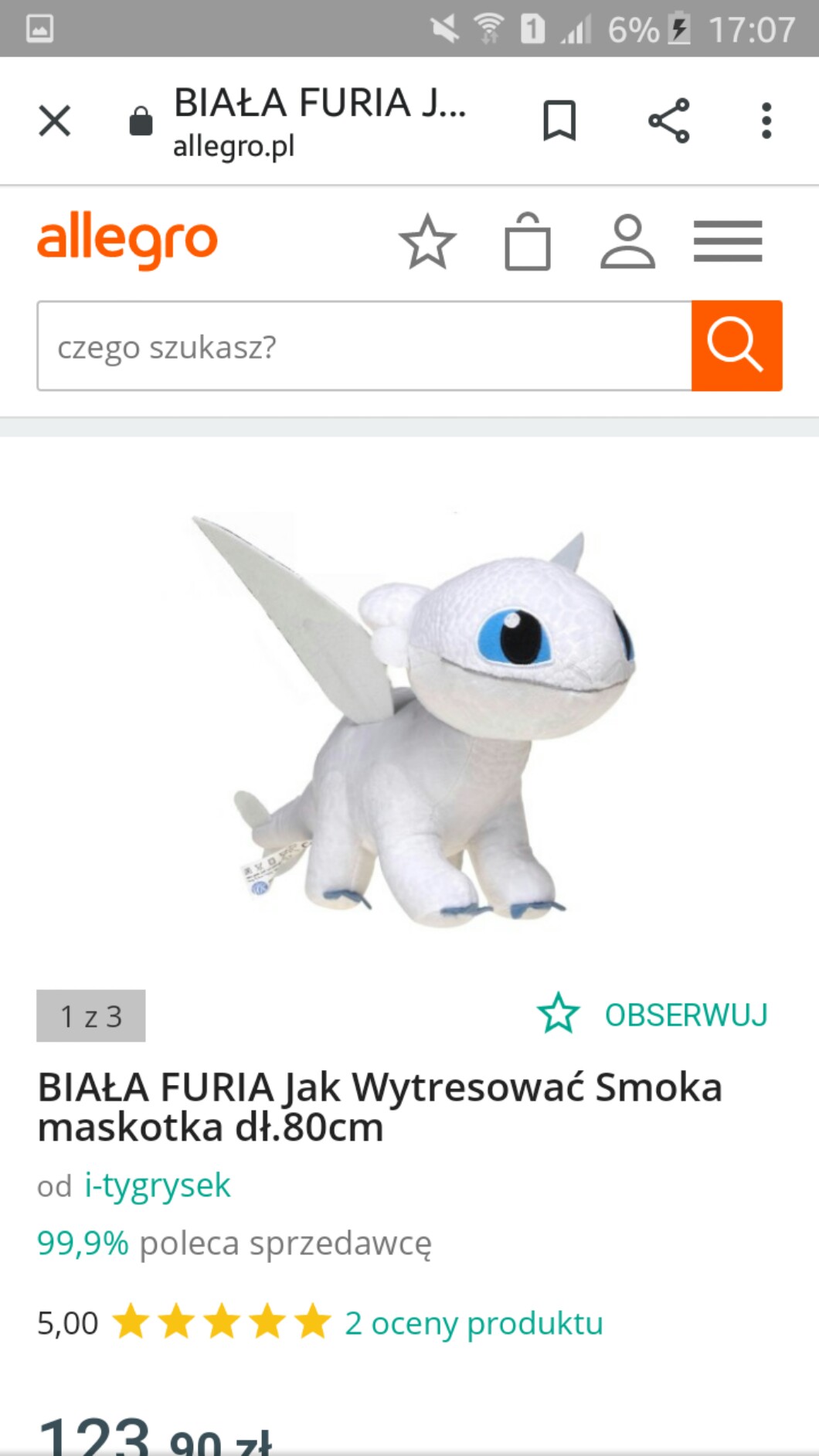
Task: Open seller i-tygrysek profile
Action: pyautogui.click(x=158, y=1186)
